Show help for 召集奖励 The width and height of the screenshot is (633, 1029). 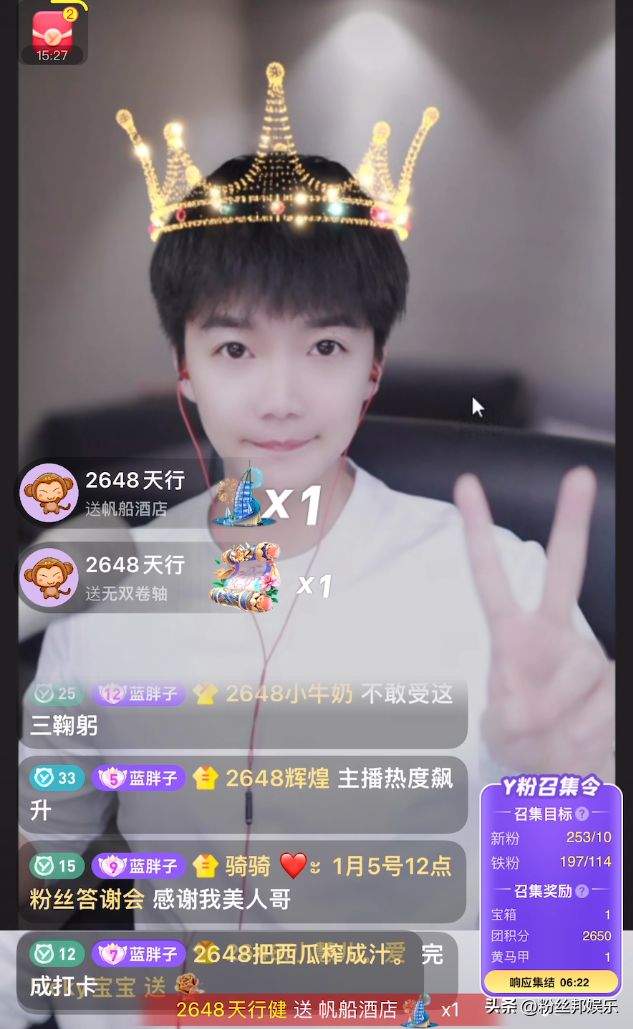pyautogui.click(x=582, y=890)
